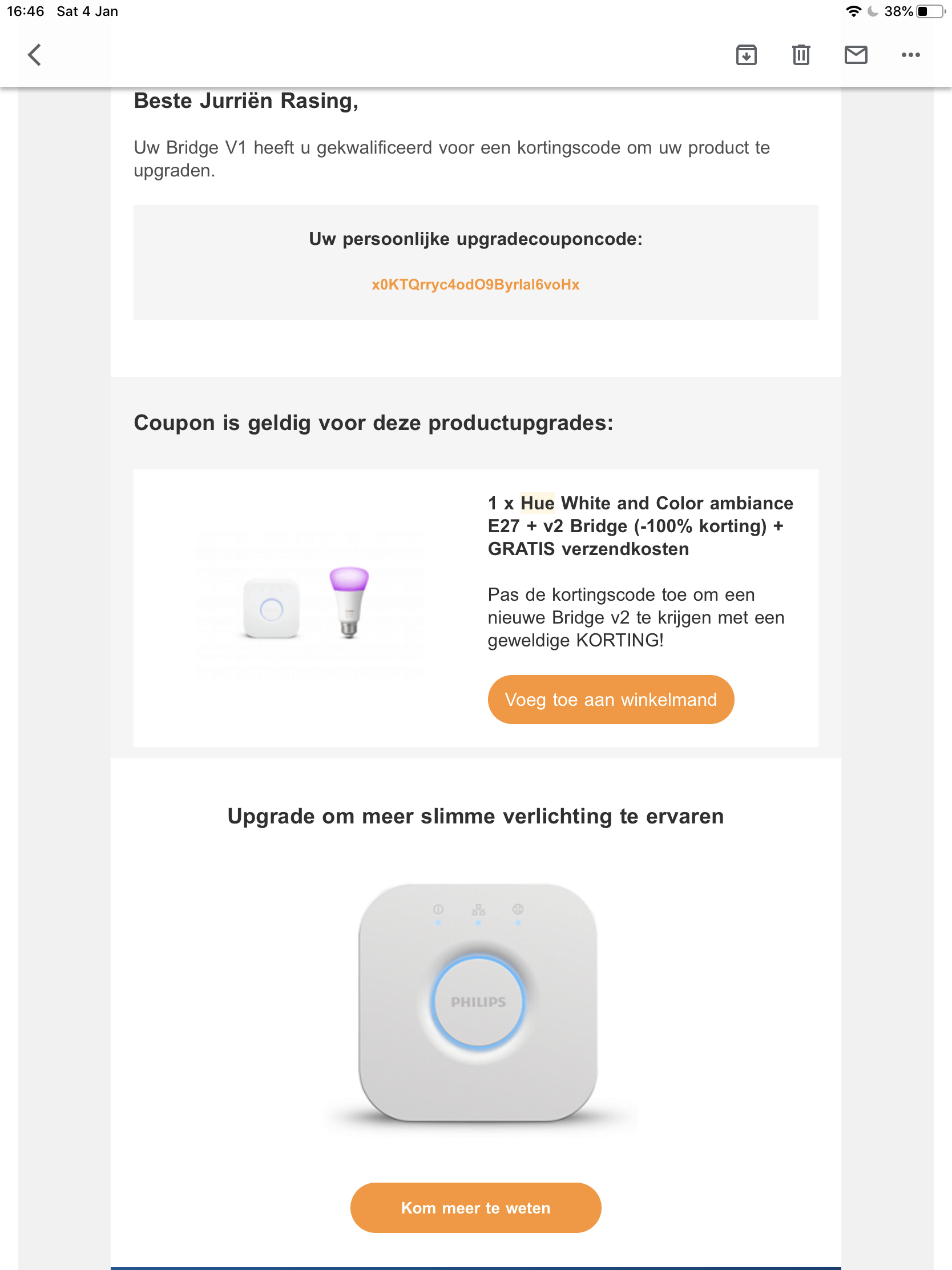The width and height of the screenshot is (952, 1270).
Task: Open the more options menu
Action: 910,55
